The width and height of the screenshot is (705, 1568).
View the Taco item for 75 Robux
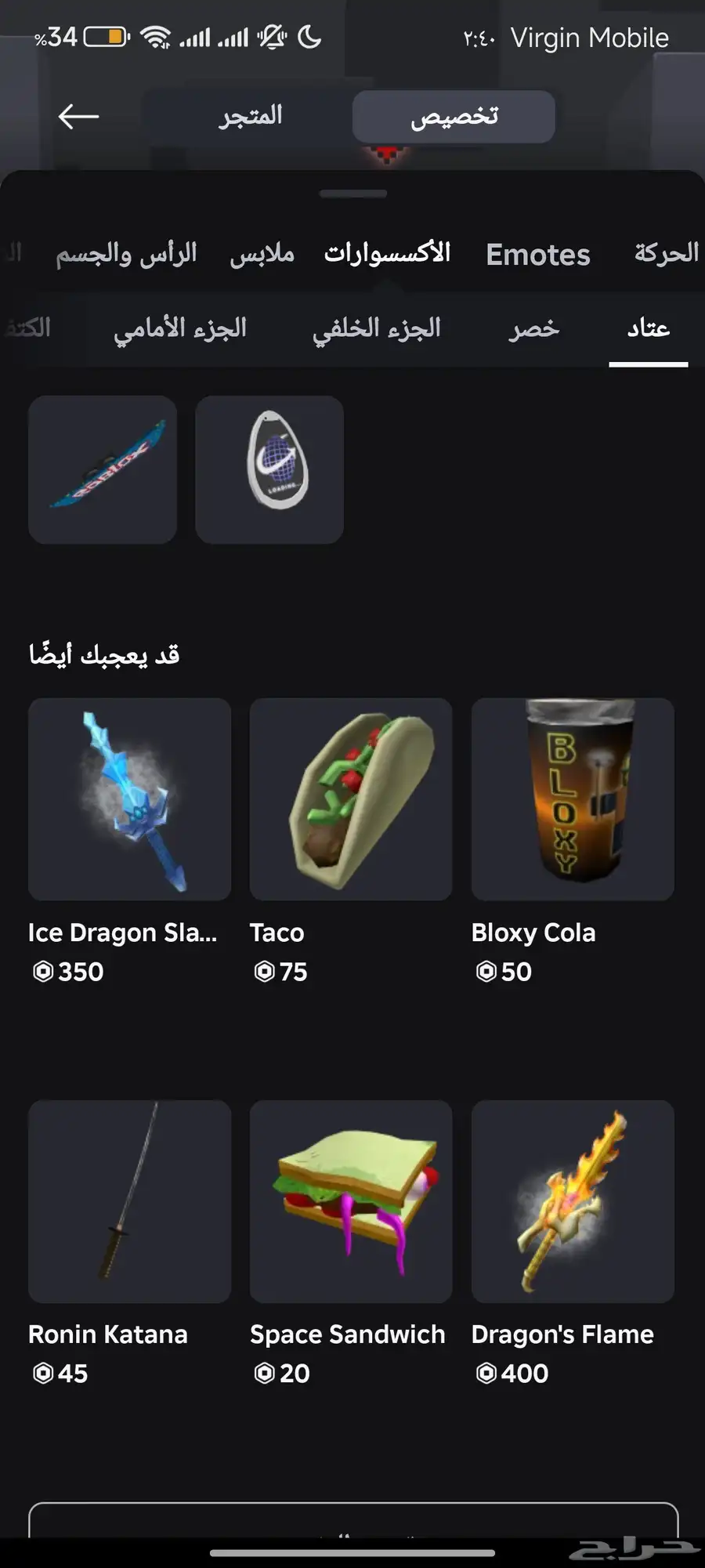tap(351, 799)
